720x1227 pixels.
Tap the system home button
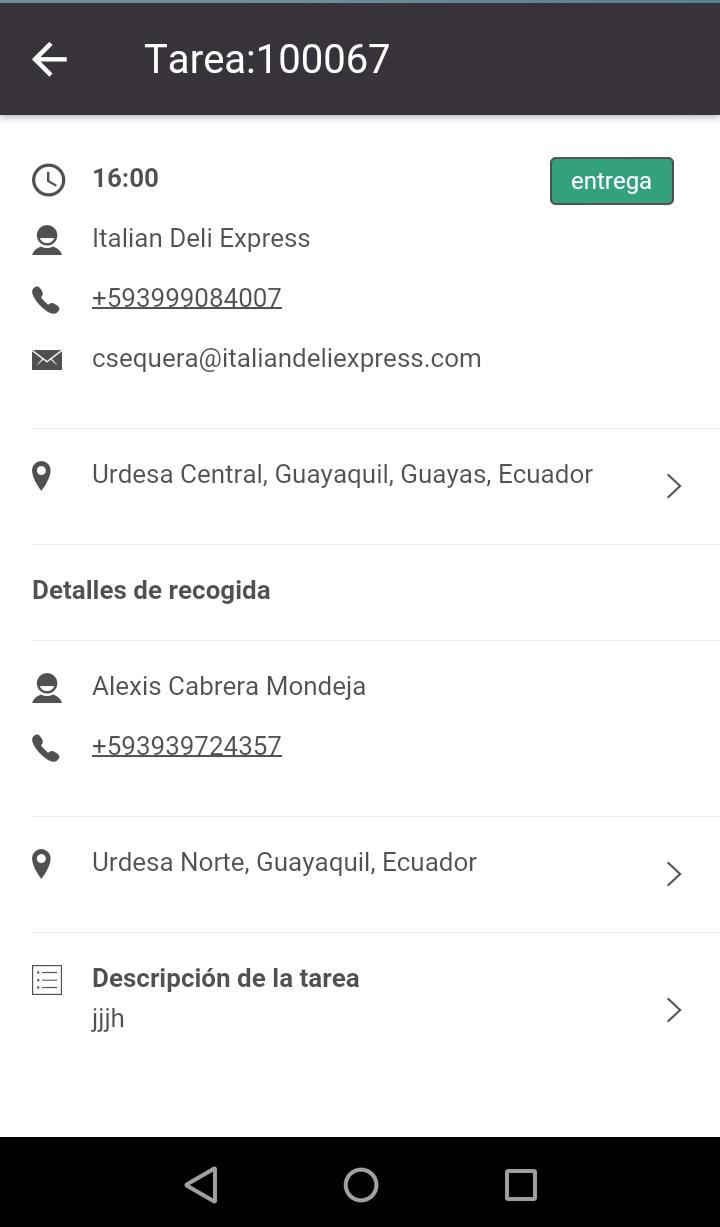tap(360, 1185)
